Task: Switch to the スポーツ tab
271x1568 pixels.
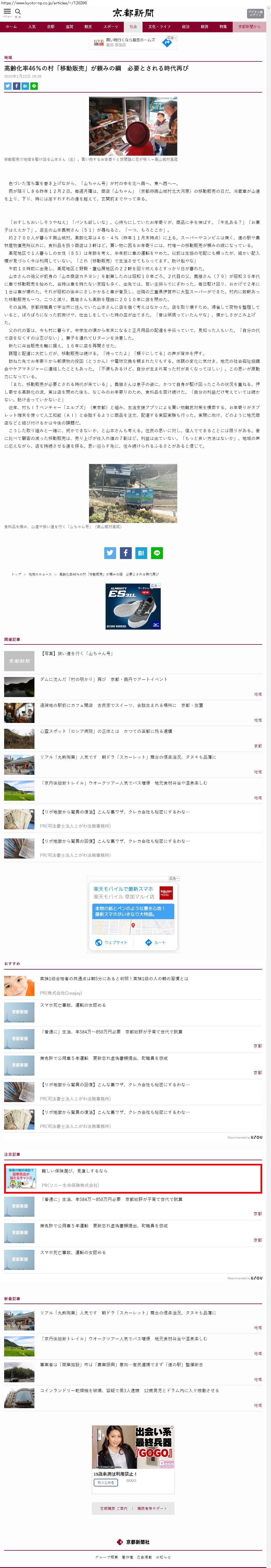Action: [x=110, y=27]
